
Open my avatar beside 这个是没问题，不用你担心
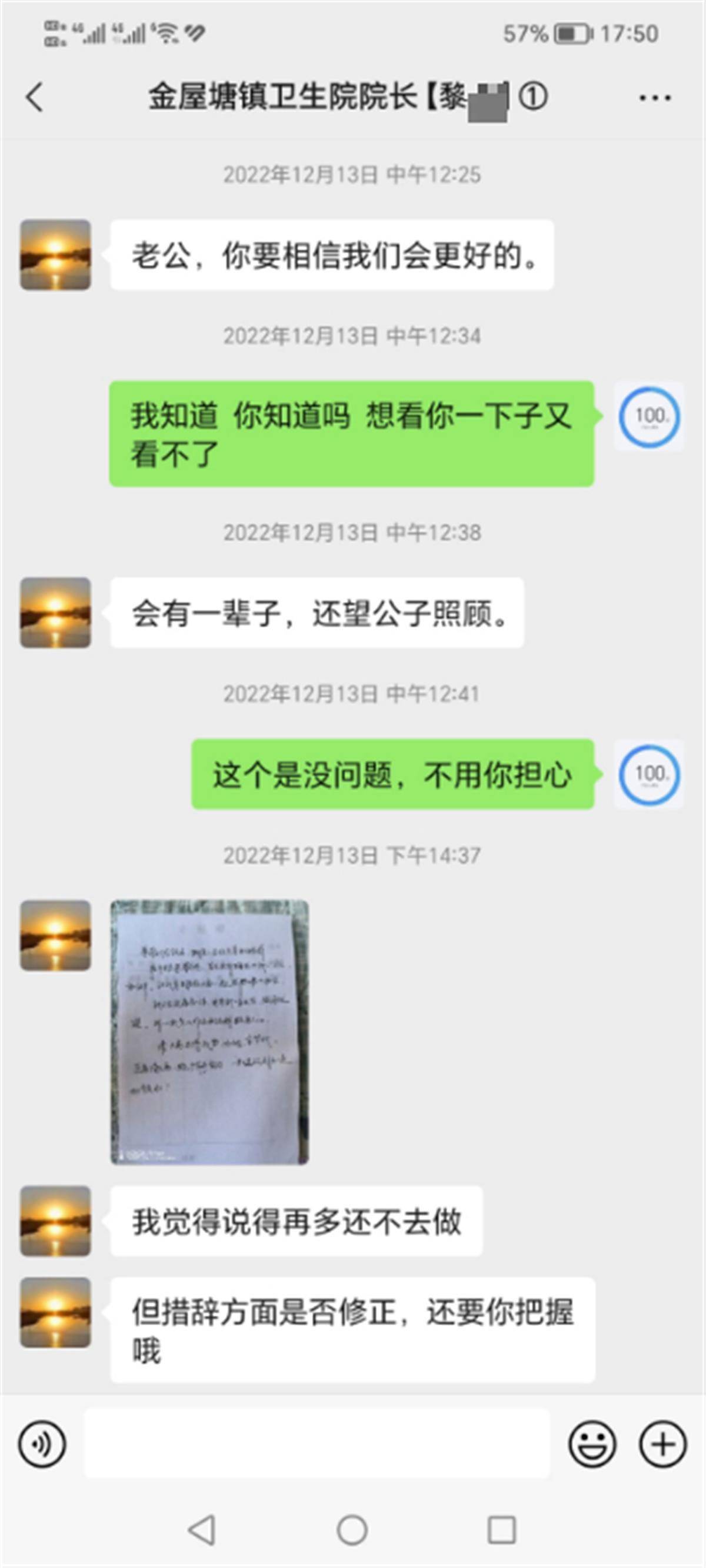(649, 775)
